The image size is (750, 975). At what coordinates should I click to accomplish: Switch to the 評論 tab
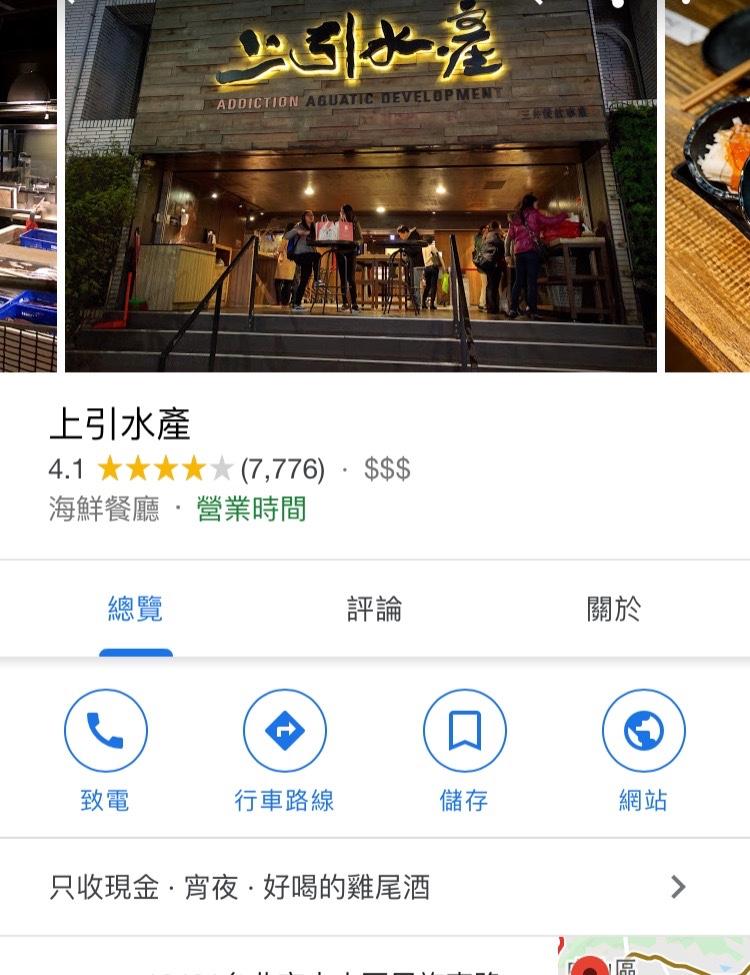click(x=374, y=609)
